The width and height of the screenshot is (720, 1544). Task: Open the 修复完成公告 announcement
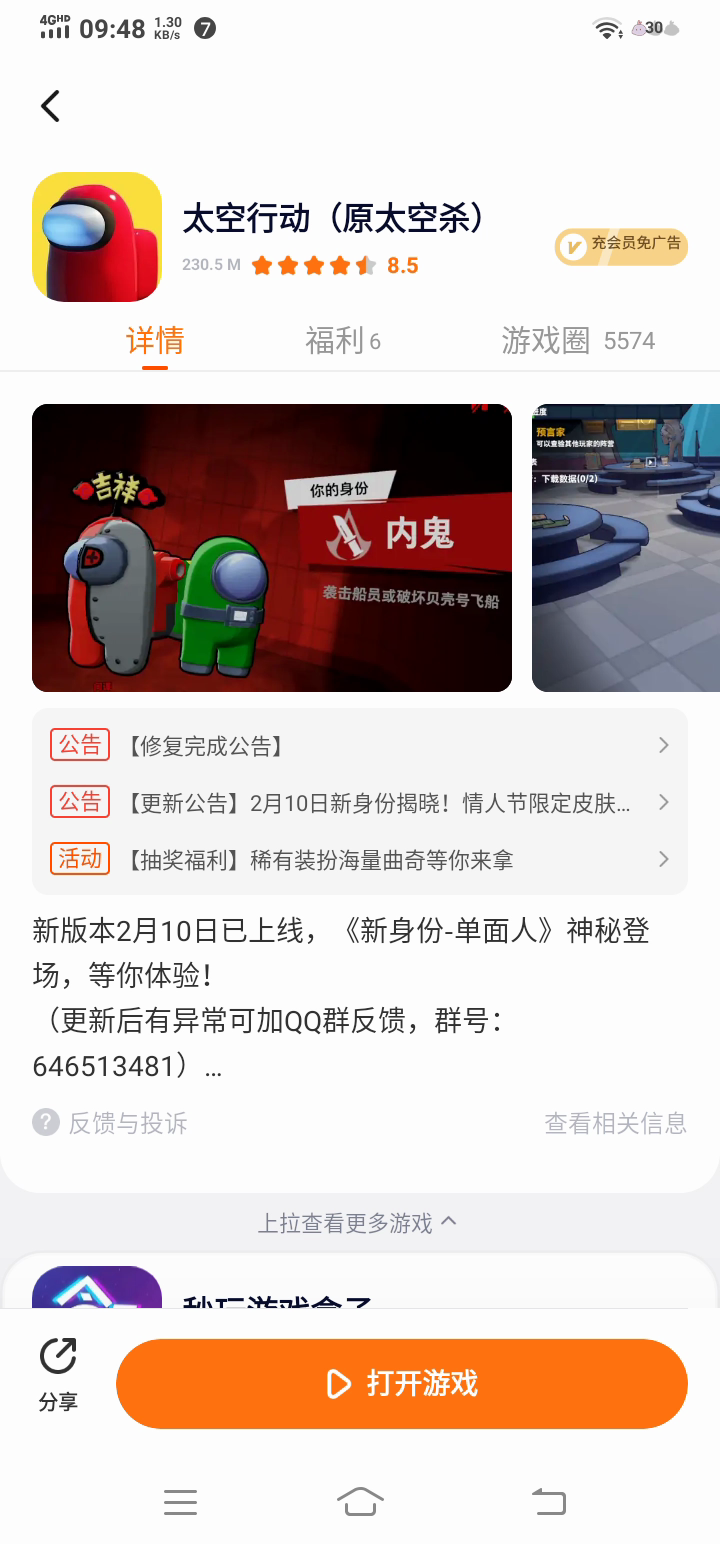(360, 746)
